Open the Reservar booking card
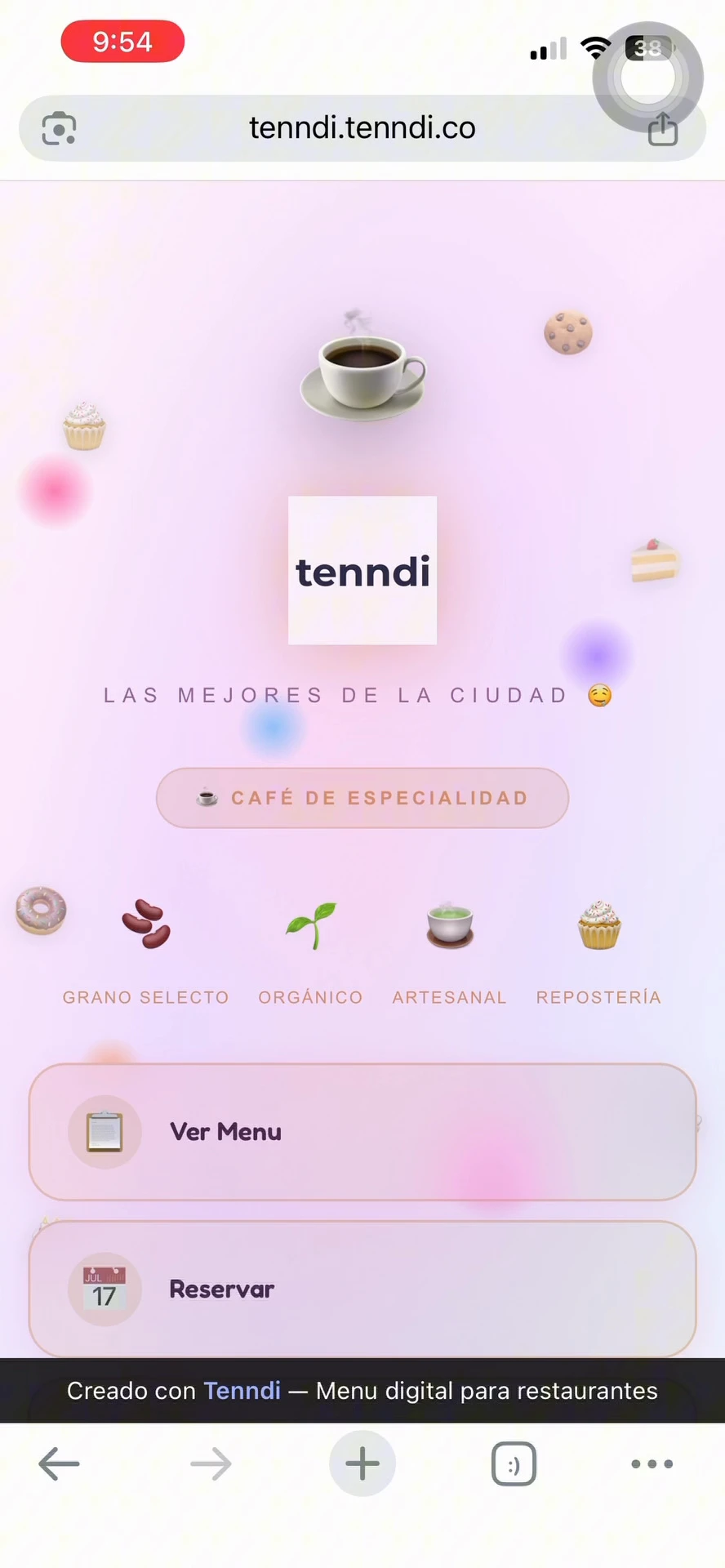 (x=362, y=1289)
